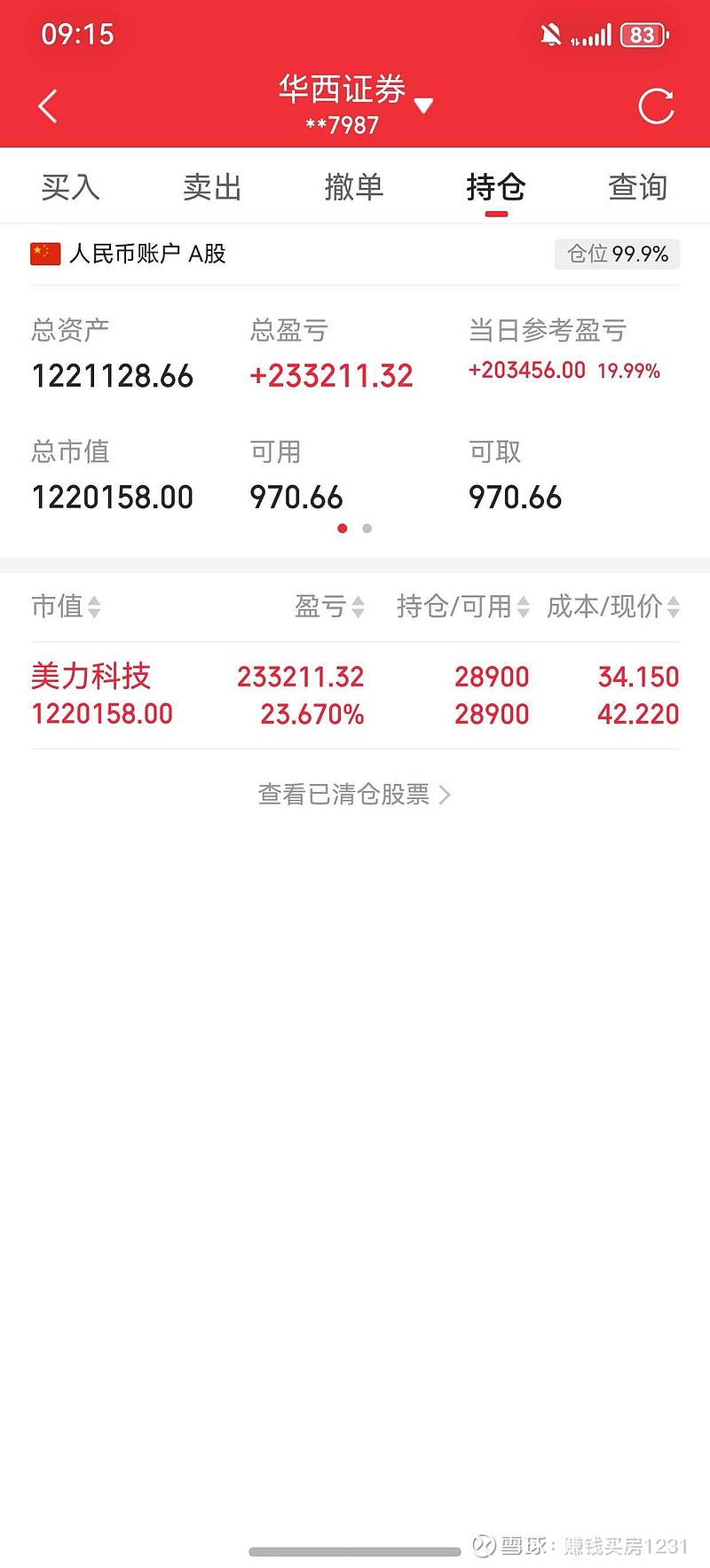The image size is (710, 1568).
Task: Go back using the top-left arrow
Action: point(48,106)
